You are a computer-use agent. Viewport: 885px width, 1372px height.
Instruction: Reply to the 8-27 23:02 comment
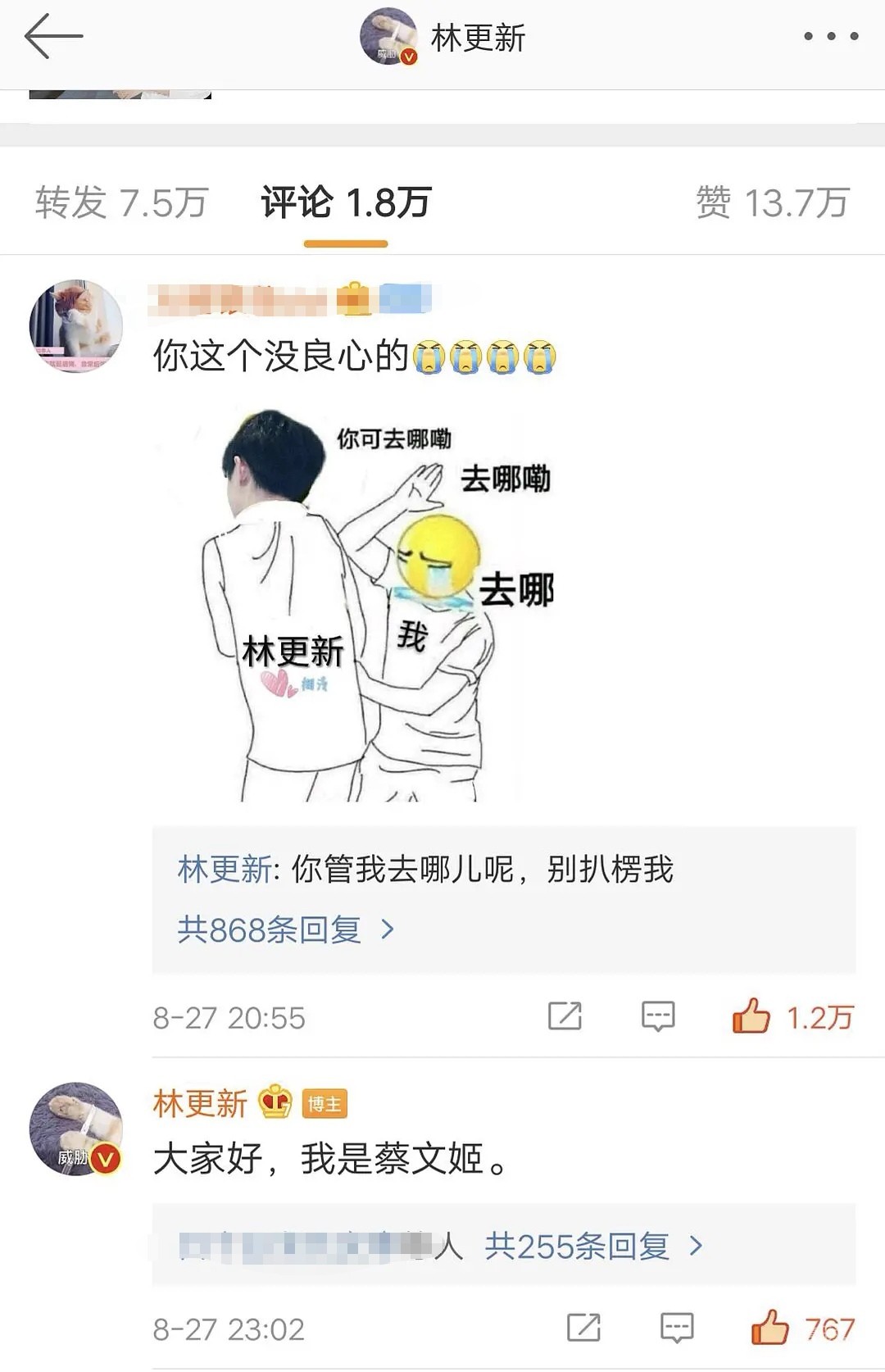677,1327
